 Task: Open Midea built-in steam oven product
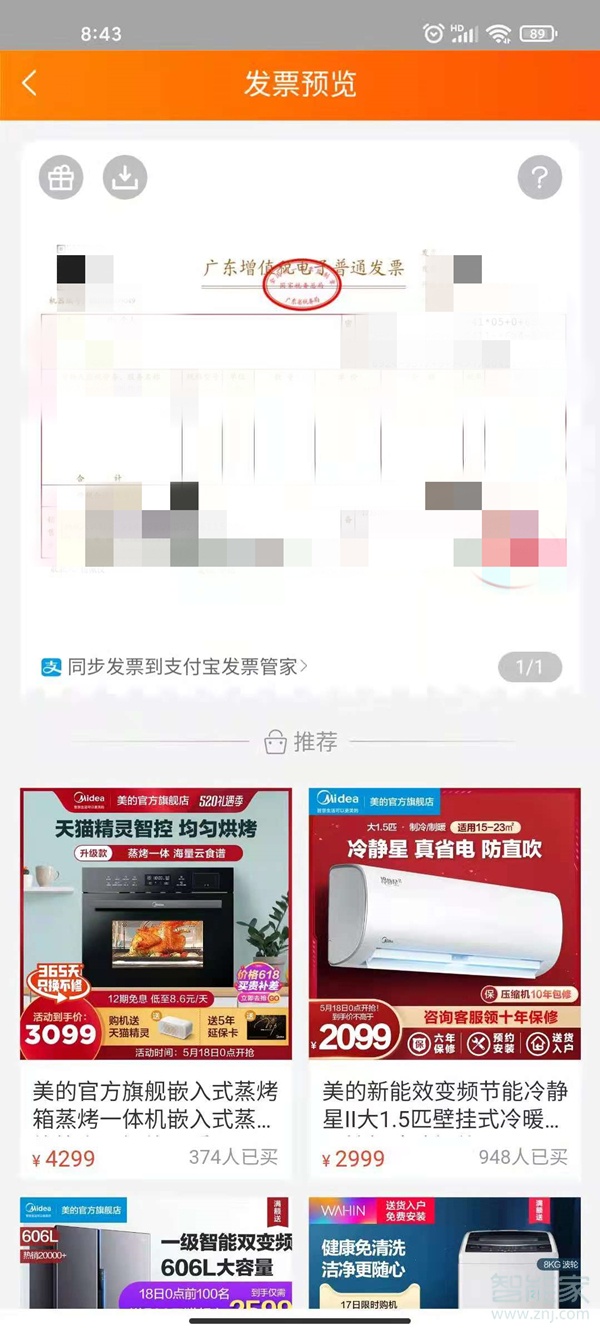pos(156,980)
